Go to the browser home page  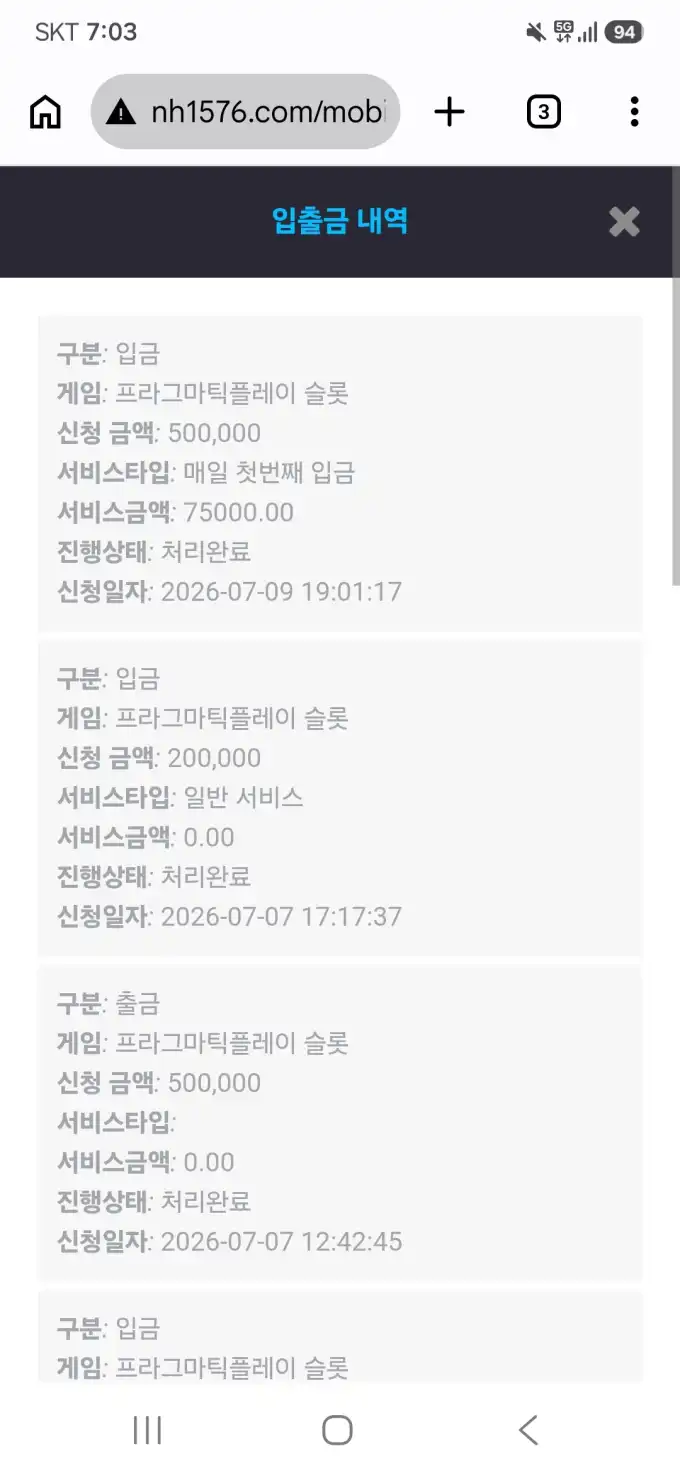(45, 112)
